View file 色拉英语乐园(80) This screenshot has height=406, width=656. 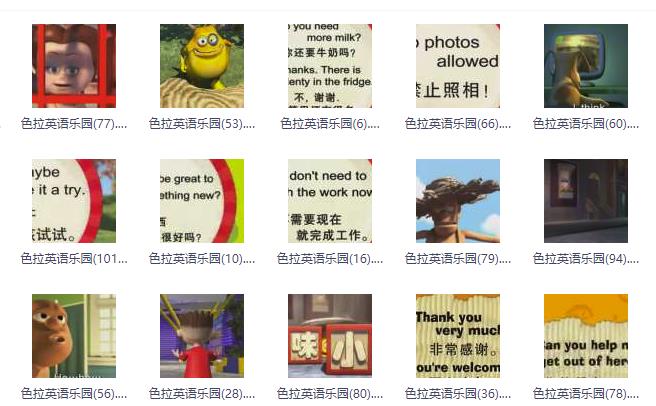pos(330,336)
